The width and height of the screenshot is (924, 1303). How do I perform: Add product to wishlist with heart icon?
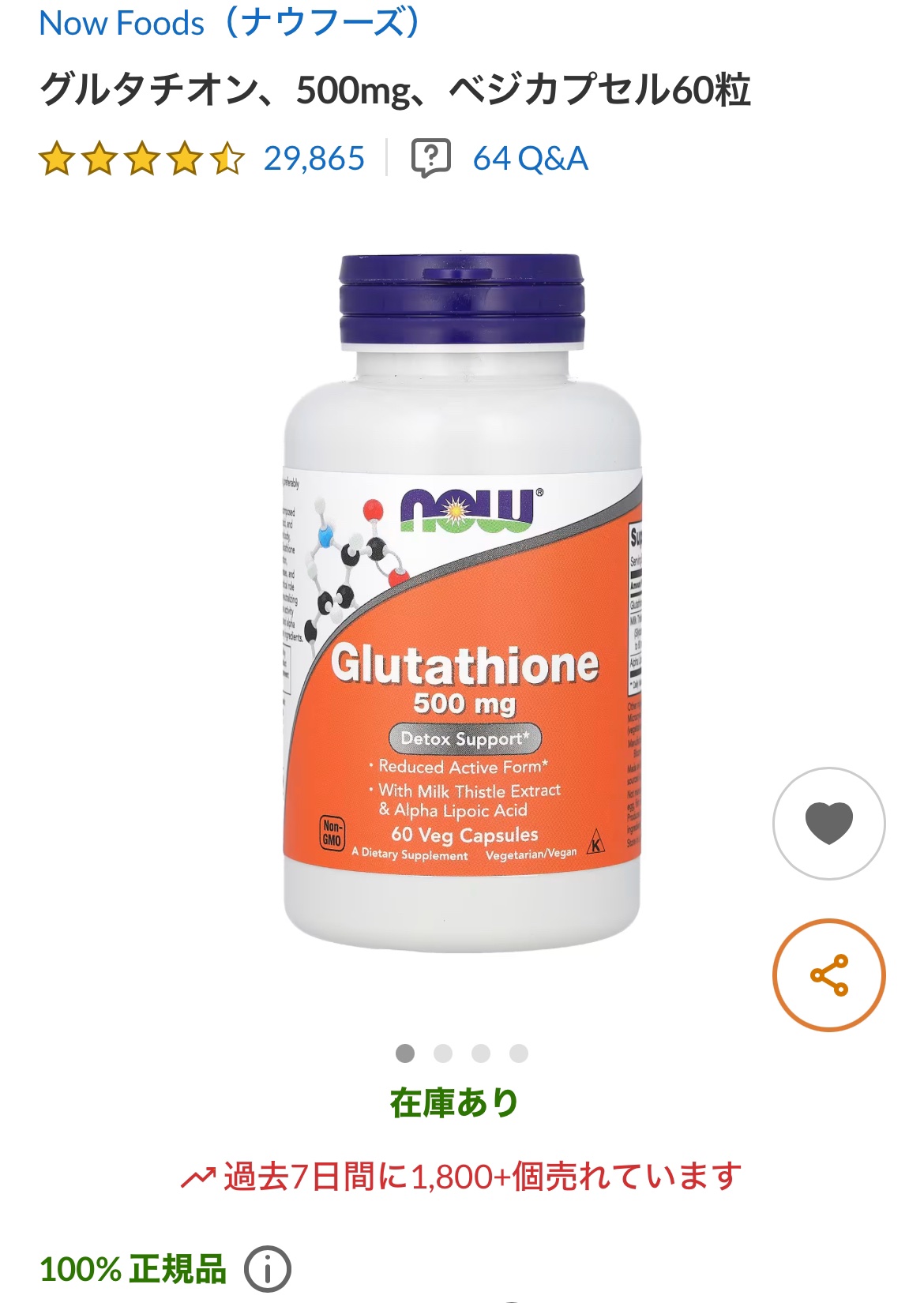(x=828, y=823)
